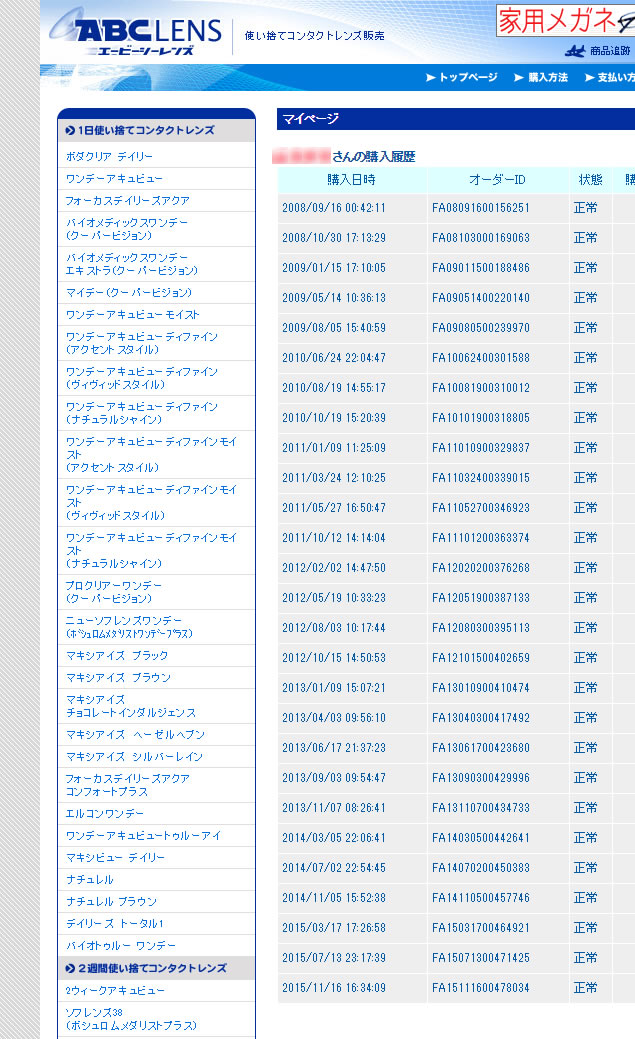This screenshot has height=1039, width=635.
Task: Choose フォーカスデイリーズアクア in the lens list
Action: (x=127, y=200)
